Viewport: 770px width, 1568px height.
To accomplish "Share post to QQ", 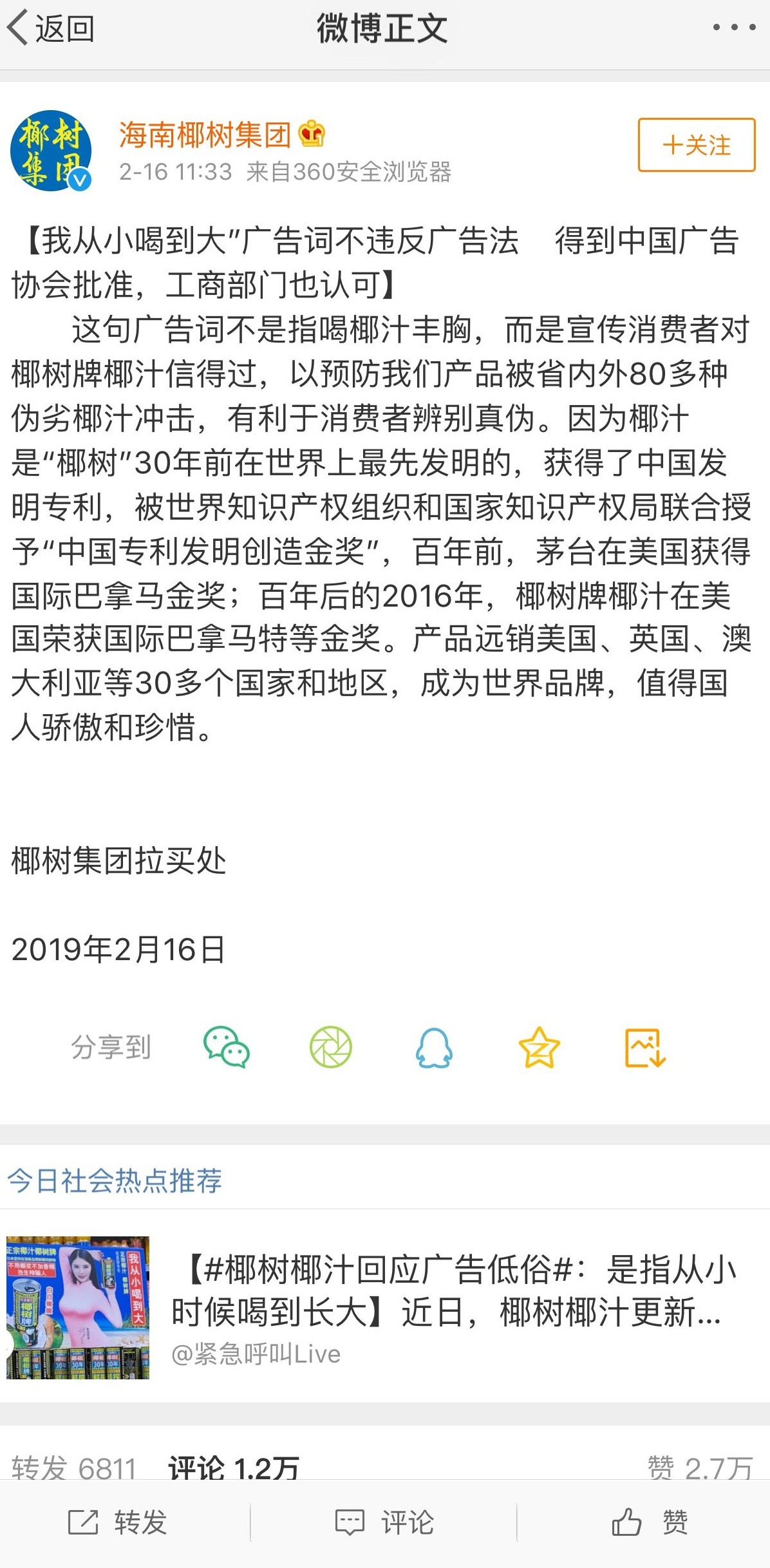I will [x=434, y=1048].
